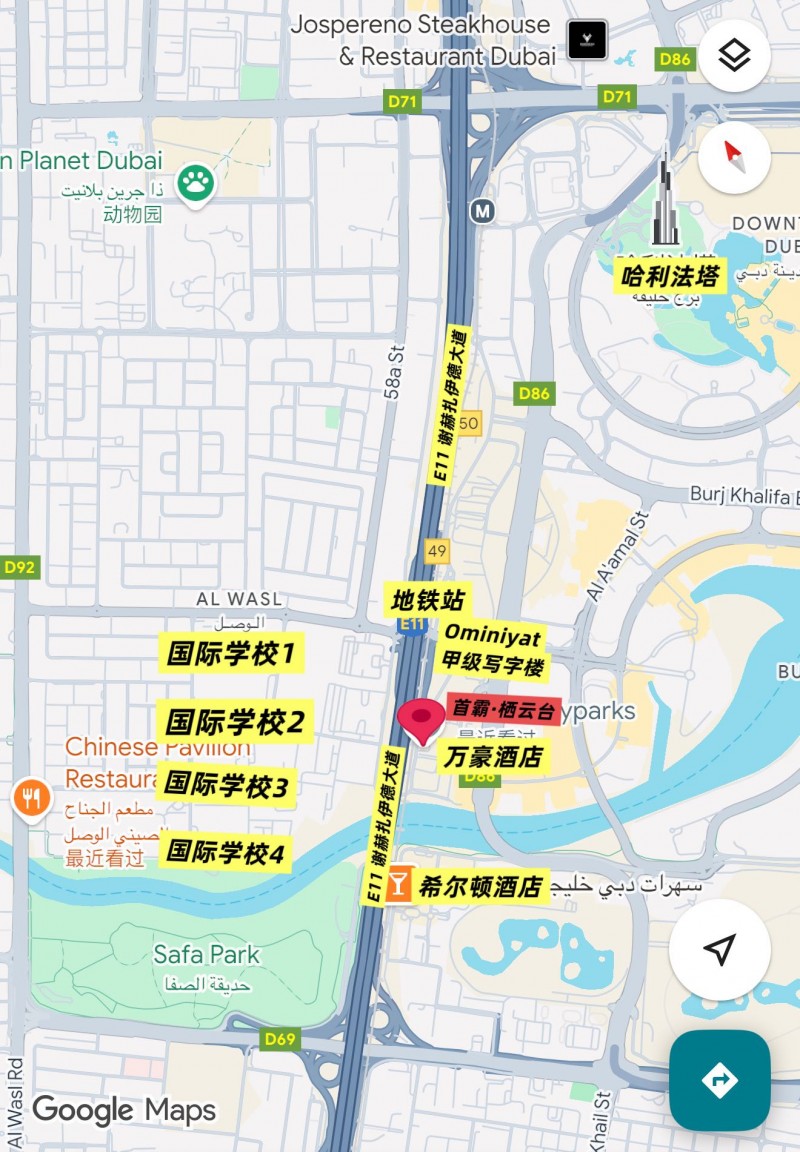Tap the red dropped location pin
The width and height of the screenshot is (800, 1152).
tap(421, 720)
